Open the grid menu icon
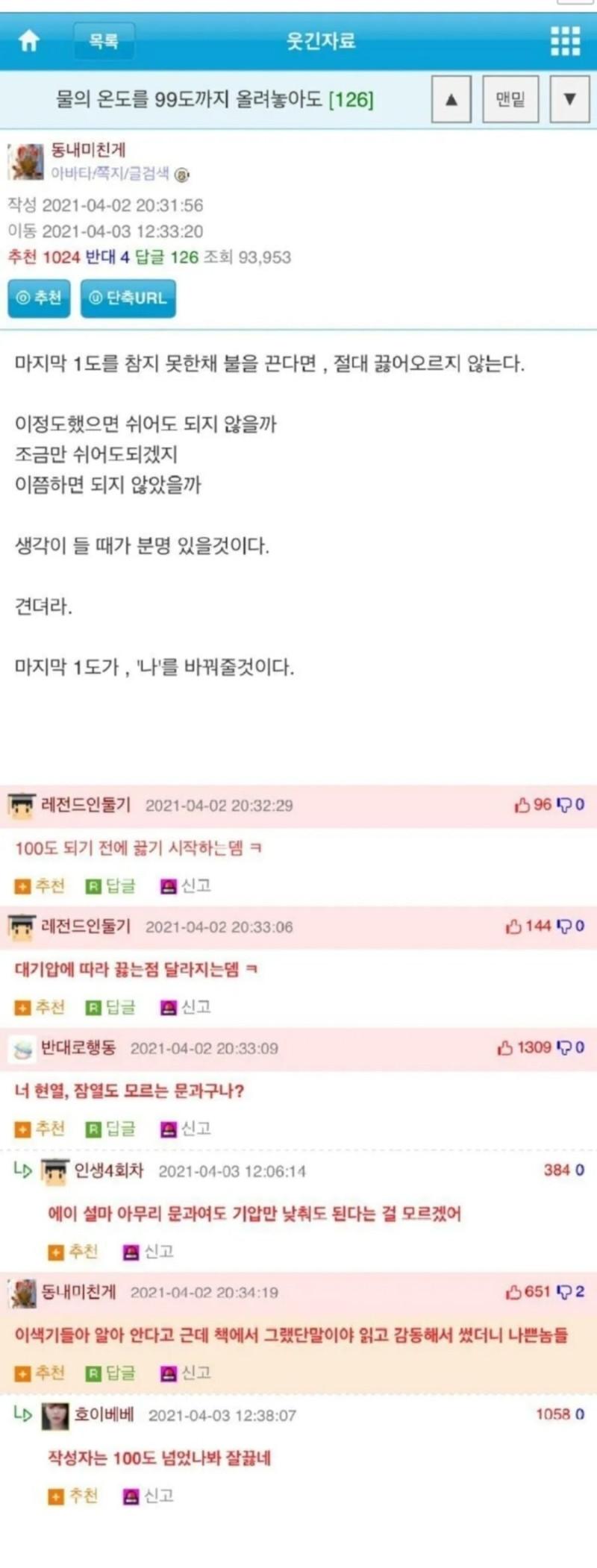Screen dimensions: 597x1568 (x=565, y=41)
